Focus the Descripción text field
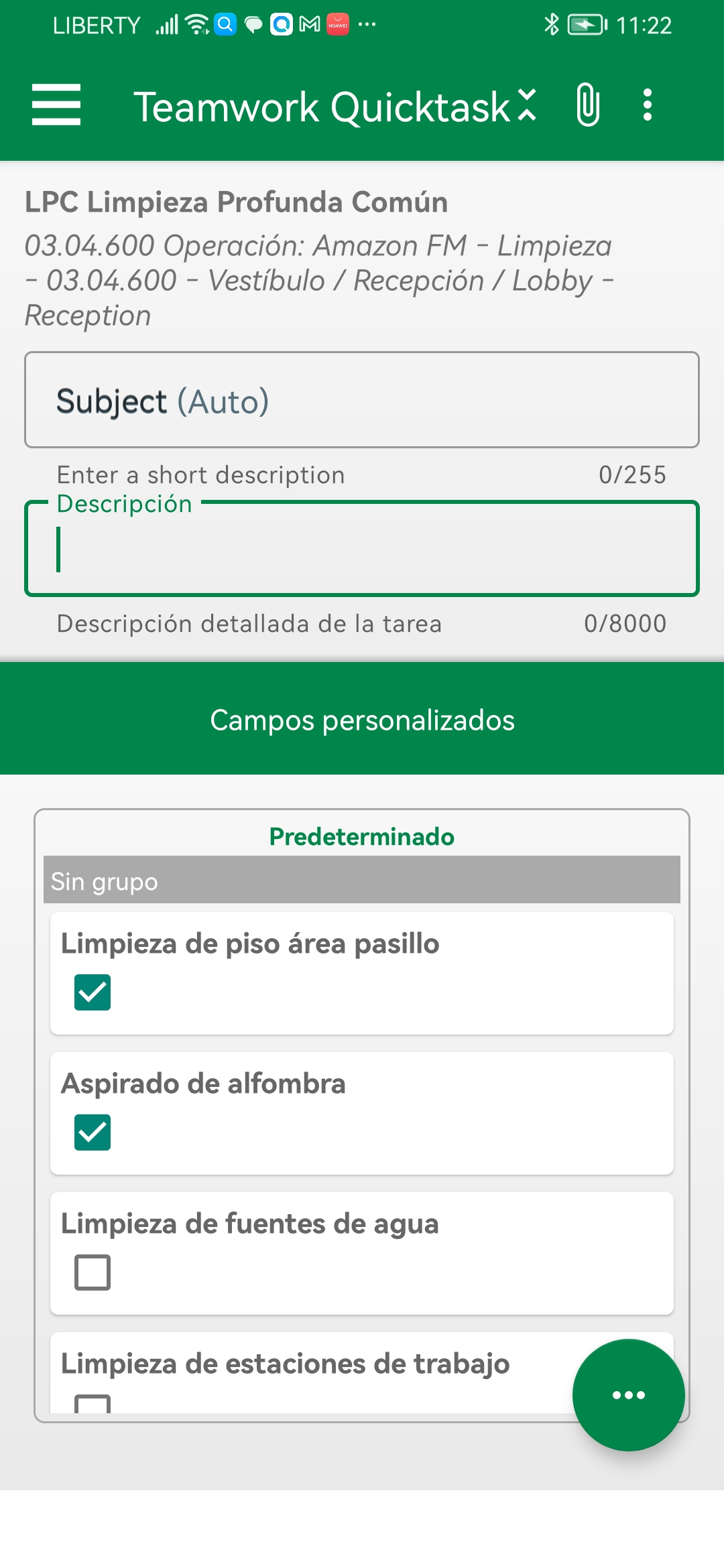This screenshot has width=724, height=1568. click(362, 549)
